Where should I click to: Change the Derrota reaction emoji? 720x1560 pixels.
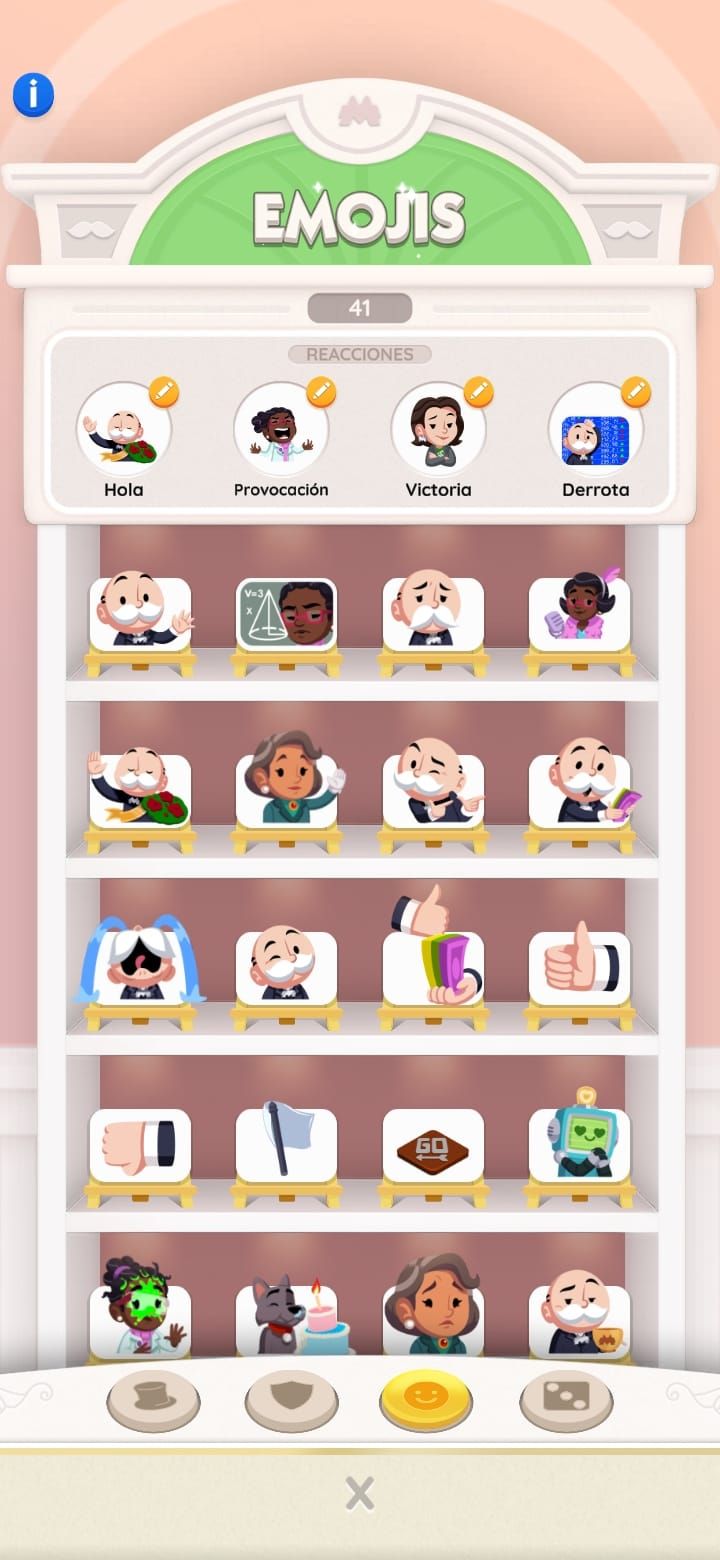coord(635,392)
